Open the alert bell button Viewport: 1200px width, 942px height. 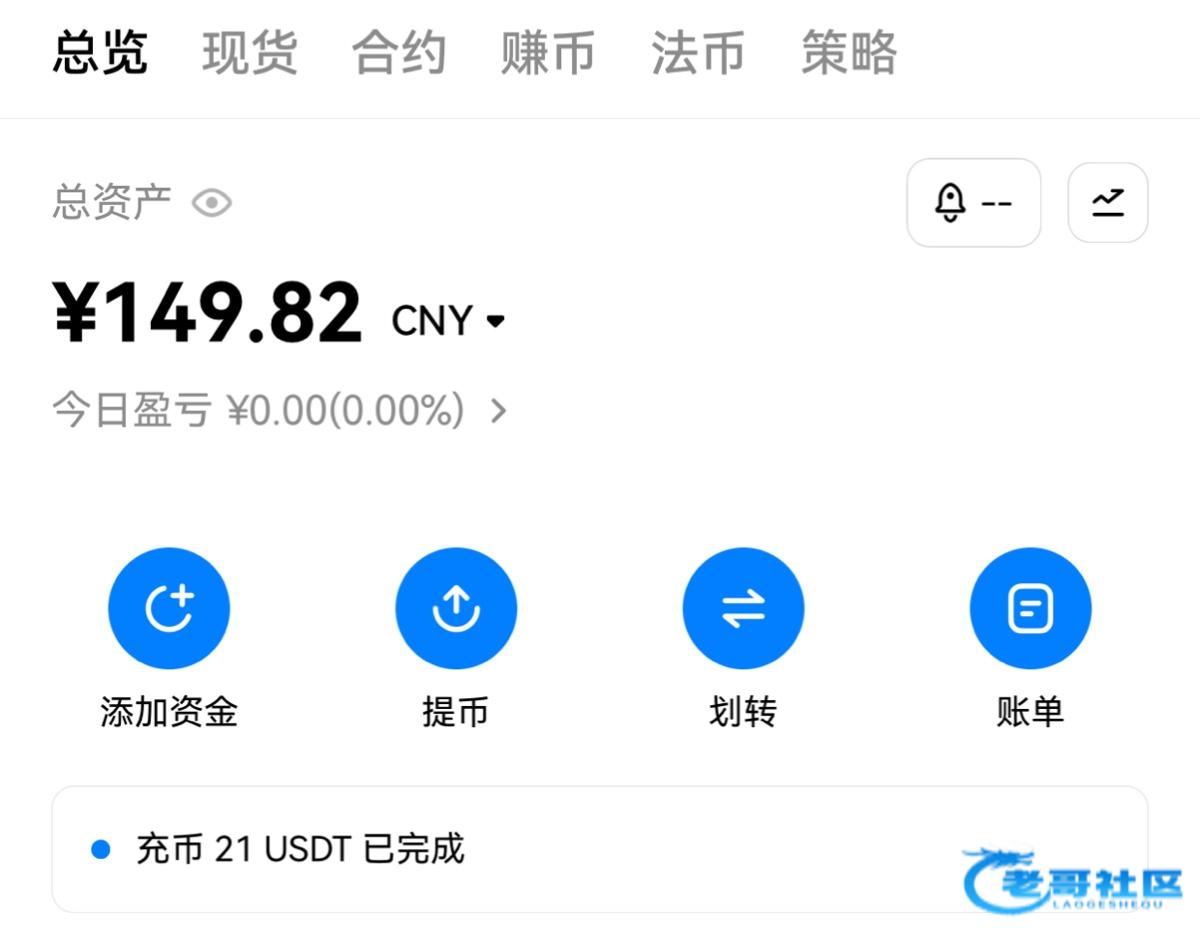point(973,203)
